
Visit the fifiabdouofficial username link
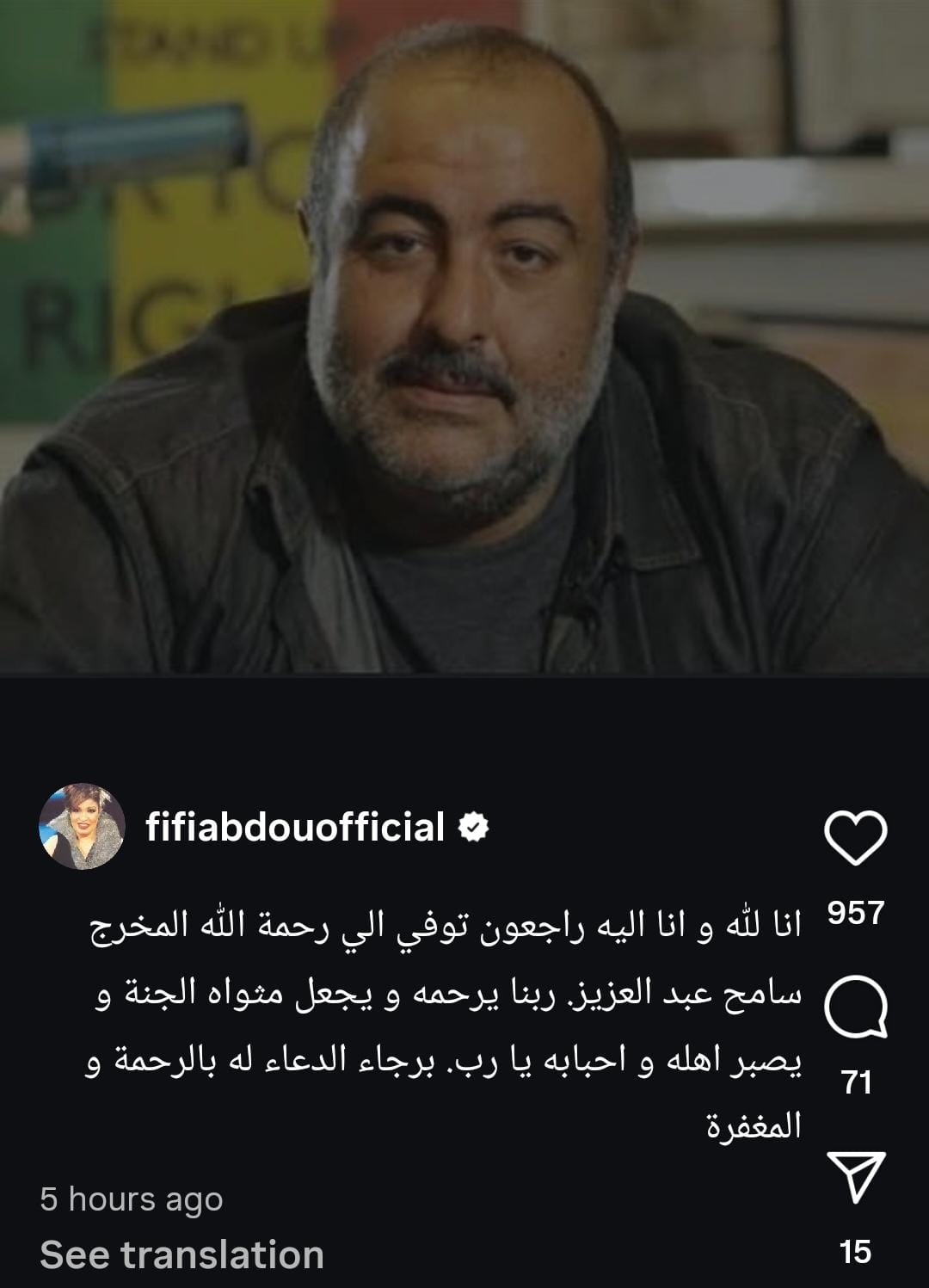[295, 827]
